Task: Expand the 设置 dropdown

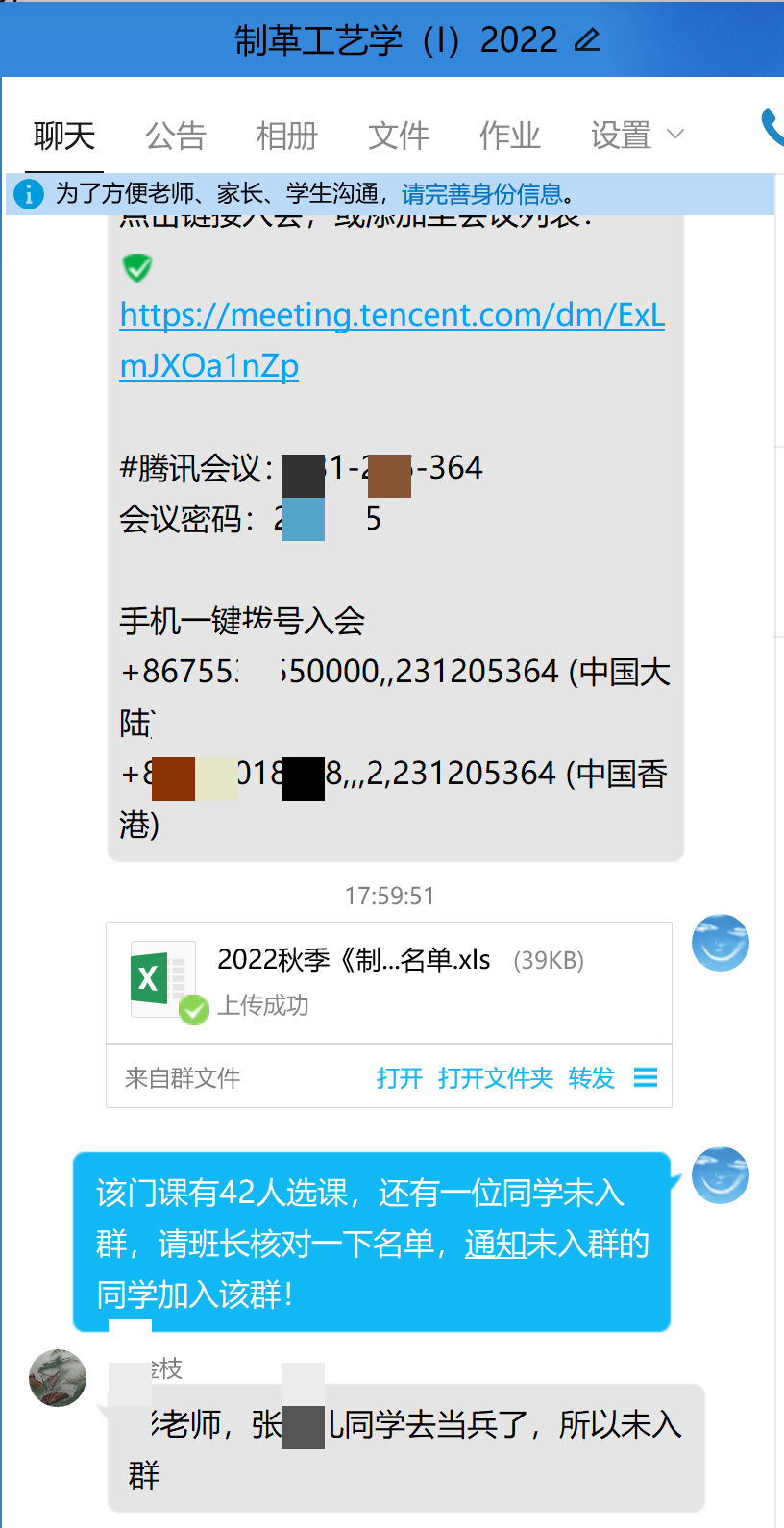Action: coord(637,136)
